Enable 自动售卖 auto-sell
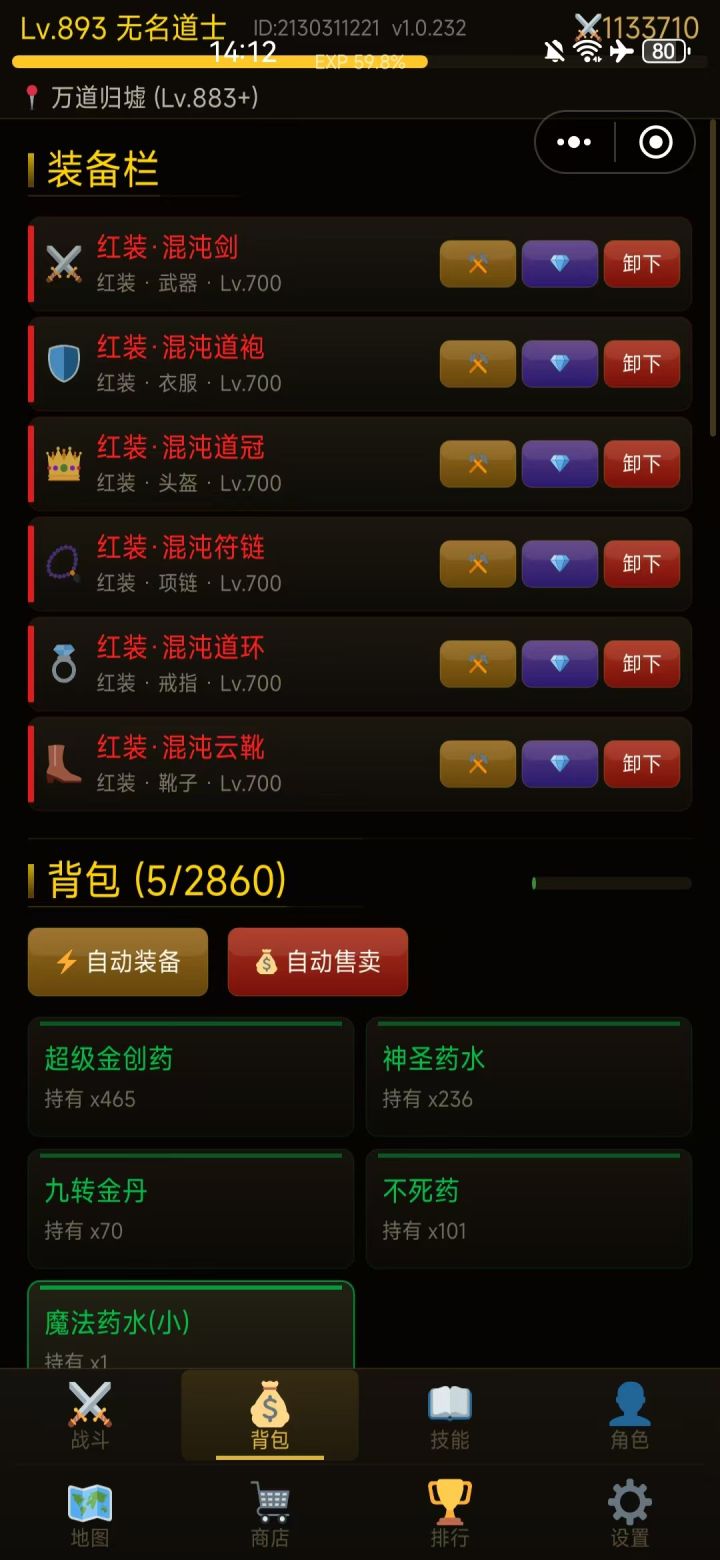This screenshot has width=720, height=1560. 317,961
